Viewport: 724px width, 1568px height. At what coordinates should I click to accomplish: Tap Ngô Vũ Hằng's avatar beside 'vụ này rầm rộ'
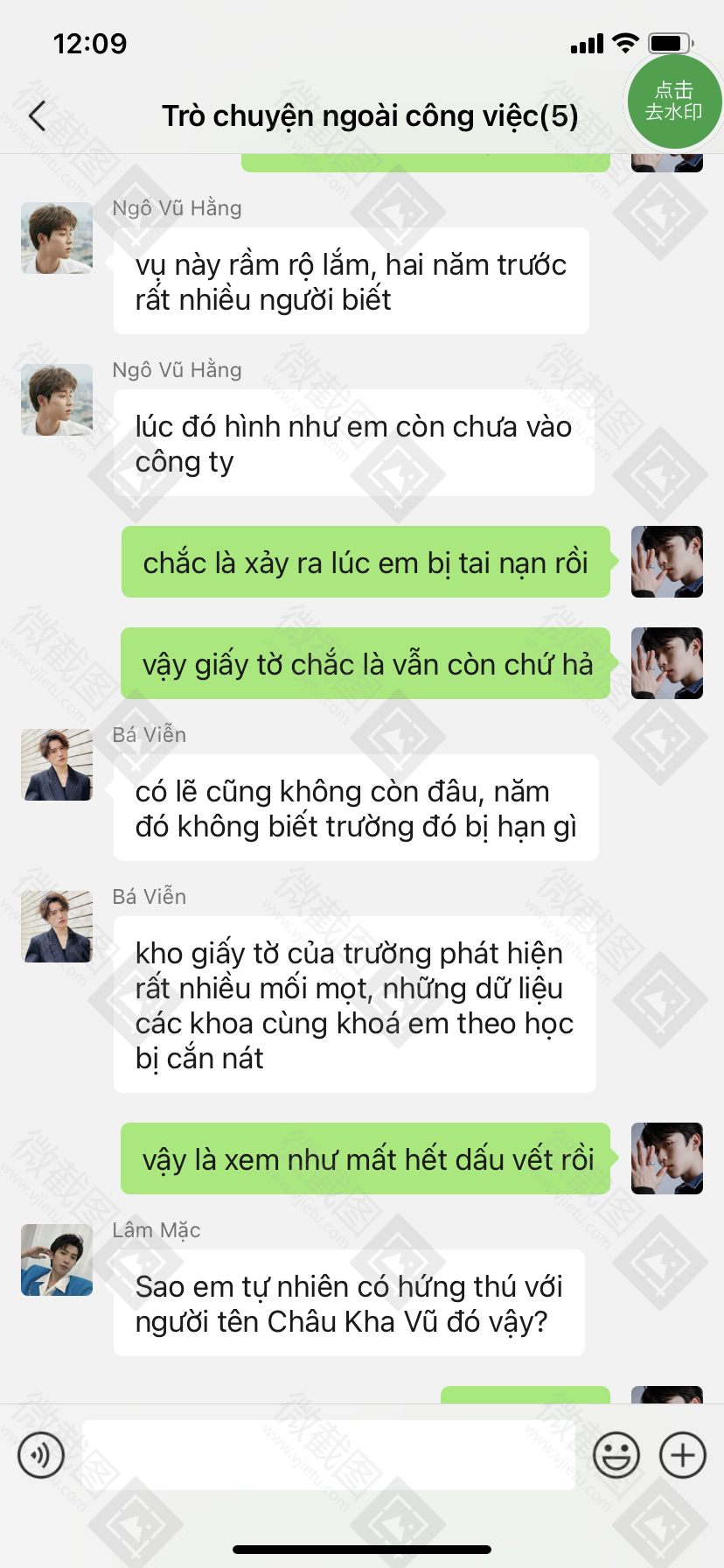coord(57,238)
